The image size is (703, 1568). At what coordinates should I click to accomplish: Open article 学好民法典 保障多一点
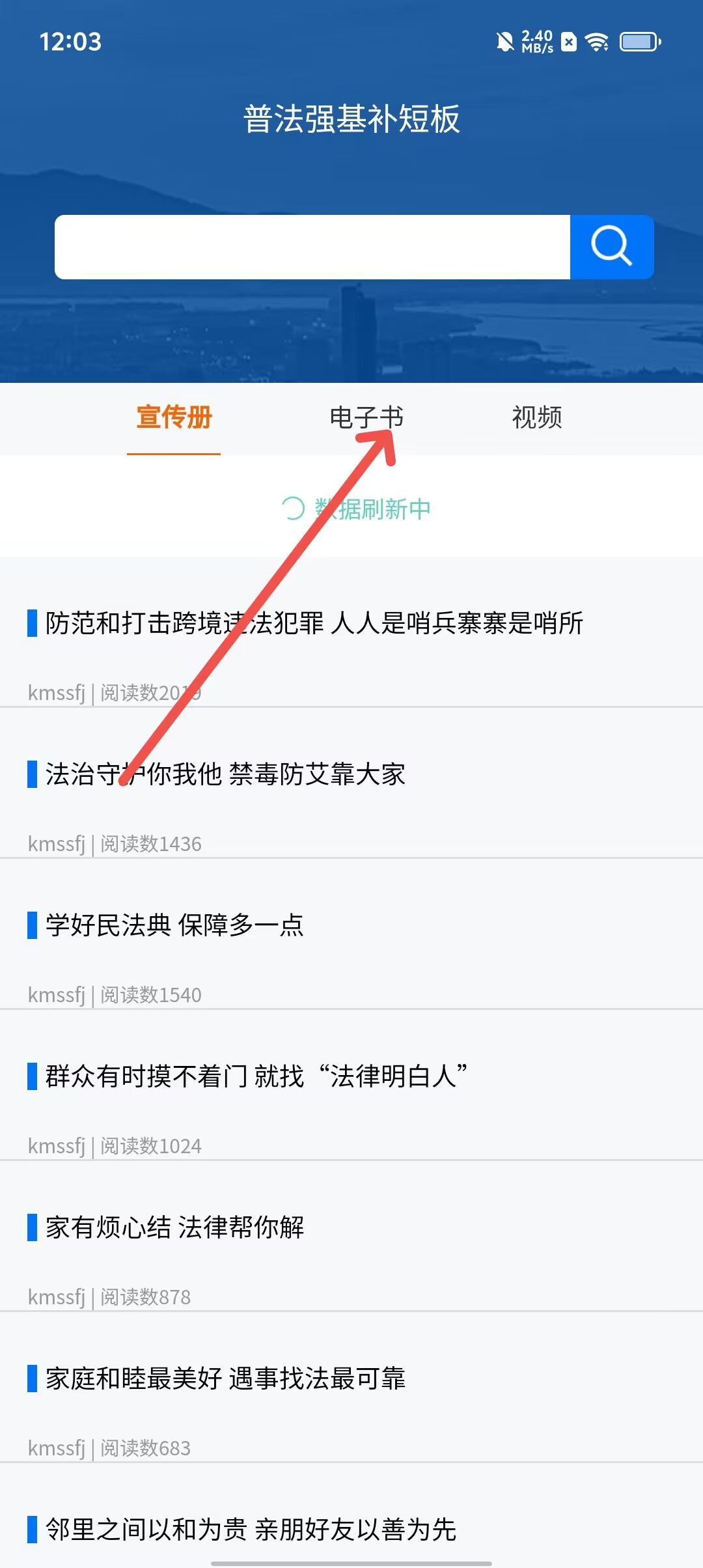click(174, 925)
